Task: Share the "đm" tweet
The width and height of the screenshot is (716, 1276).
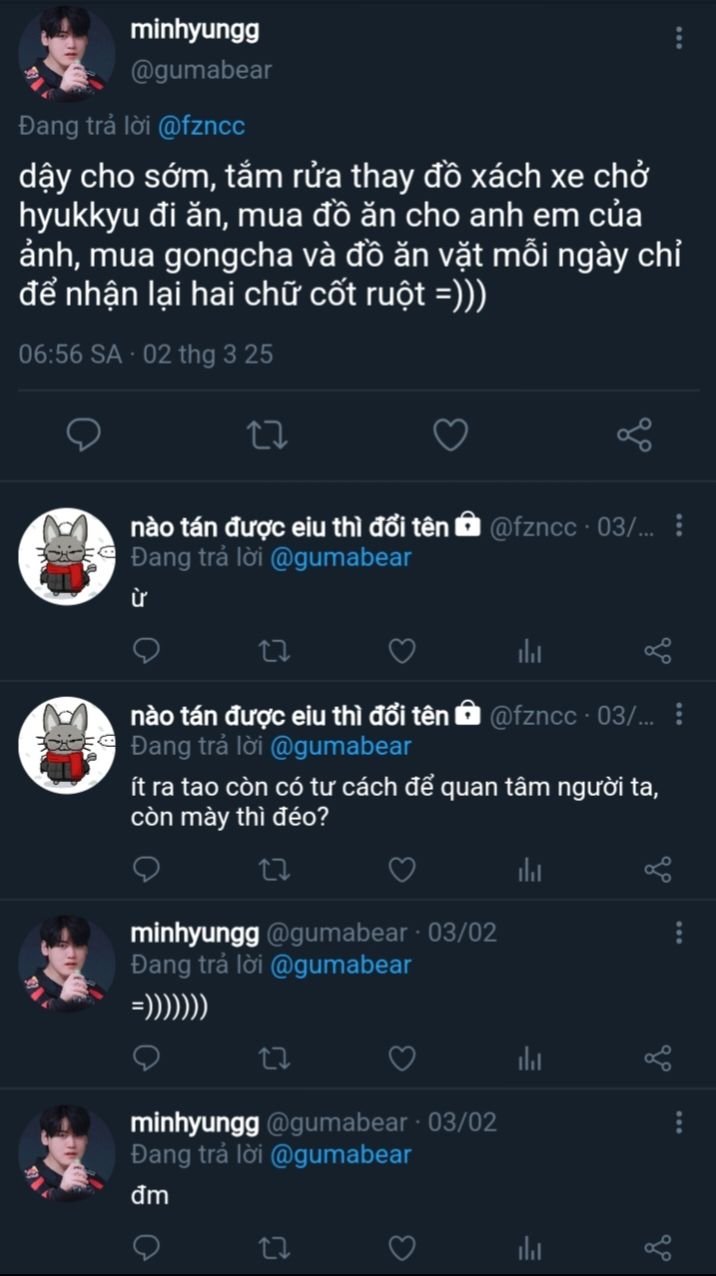Action: (657, 1247)
